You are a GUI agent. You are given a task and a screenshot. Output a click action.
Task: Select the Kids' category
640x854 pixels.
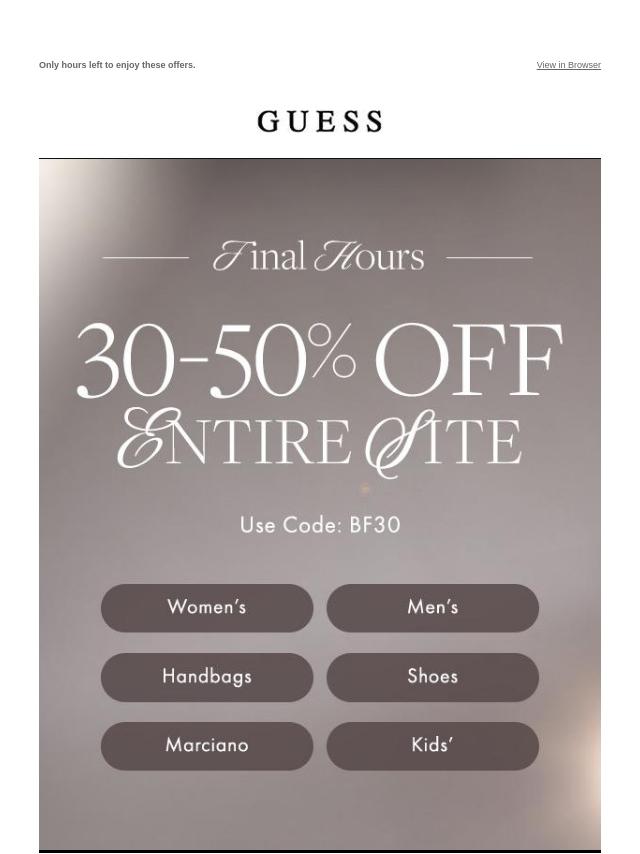(x=432, y=746)
